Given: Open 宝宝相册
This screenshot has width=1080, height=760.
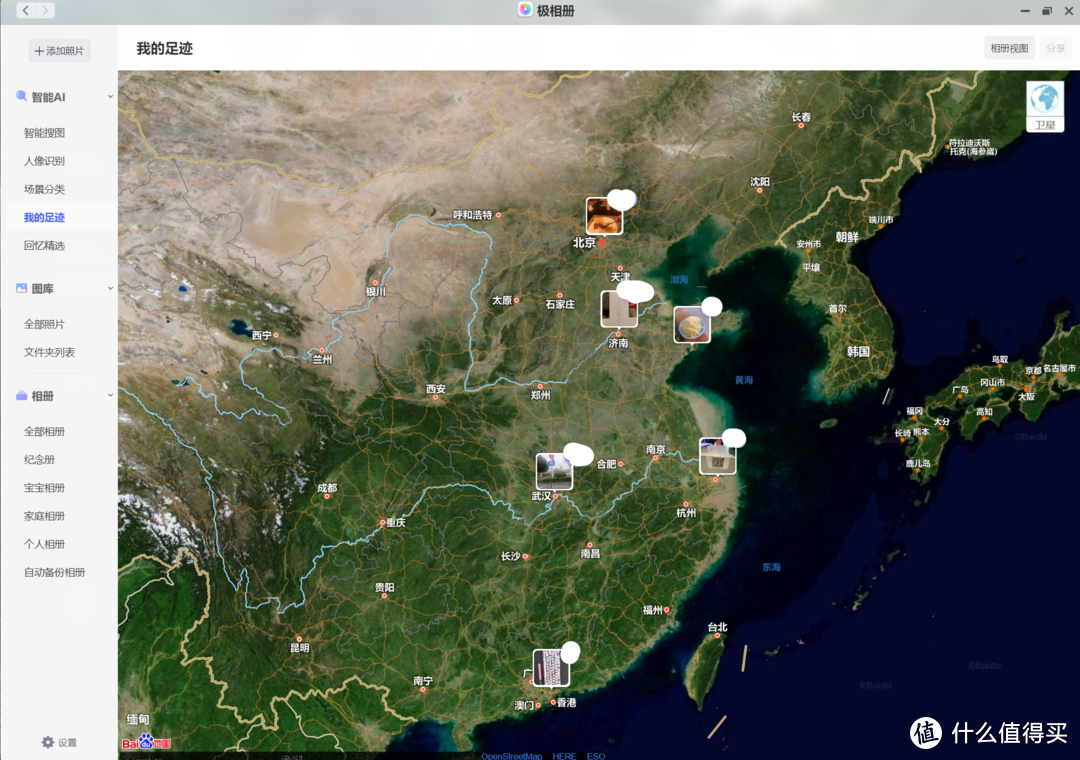Looking at the screenshot, I should click(45, 488).
